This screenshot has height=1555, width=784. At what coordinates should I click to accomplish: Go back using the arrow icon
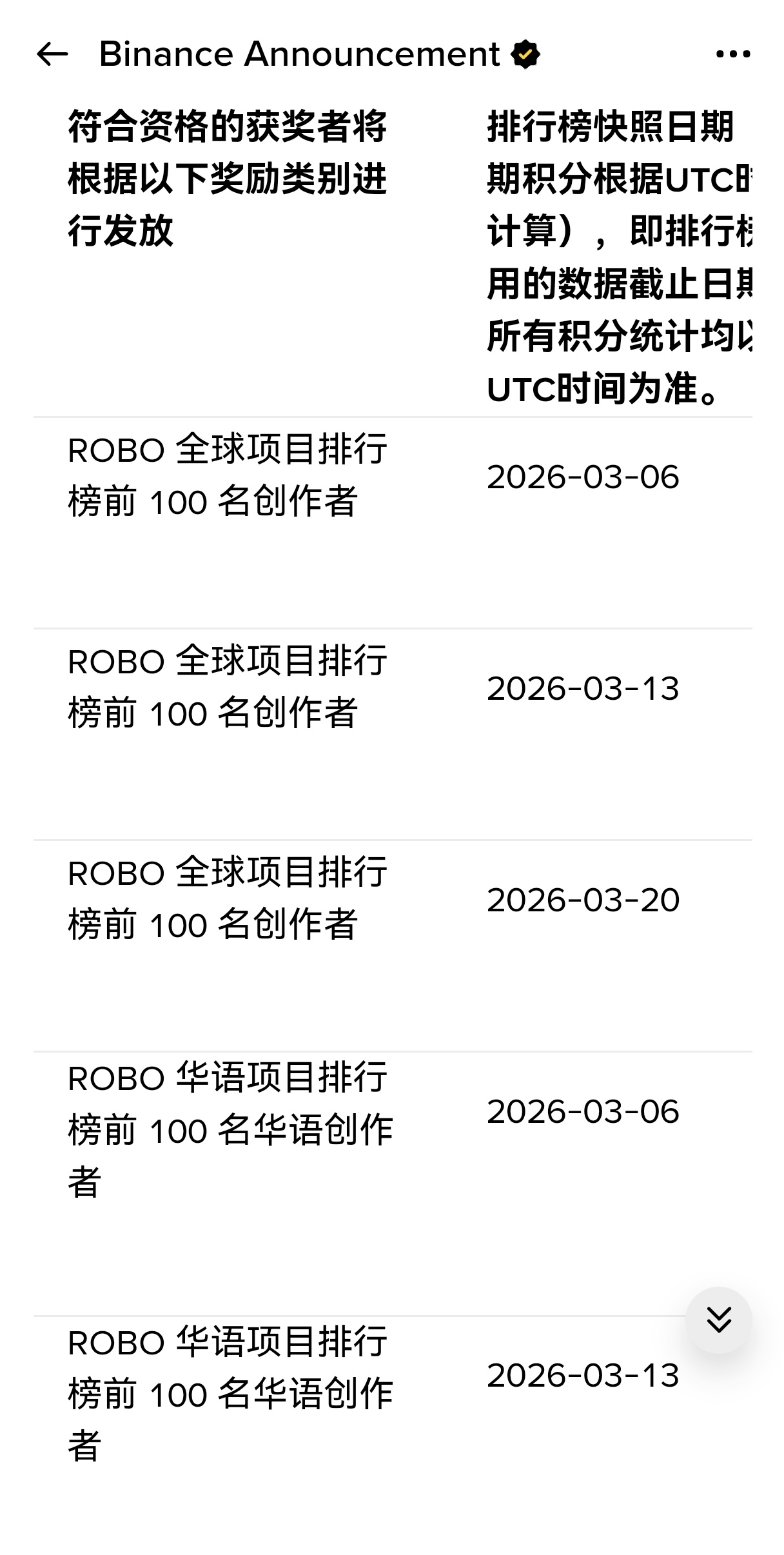(52, 54)
